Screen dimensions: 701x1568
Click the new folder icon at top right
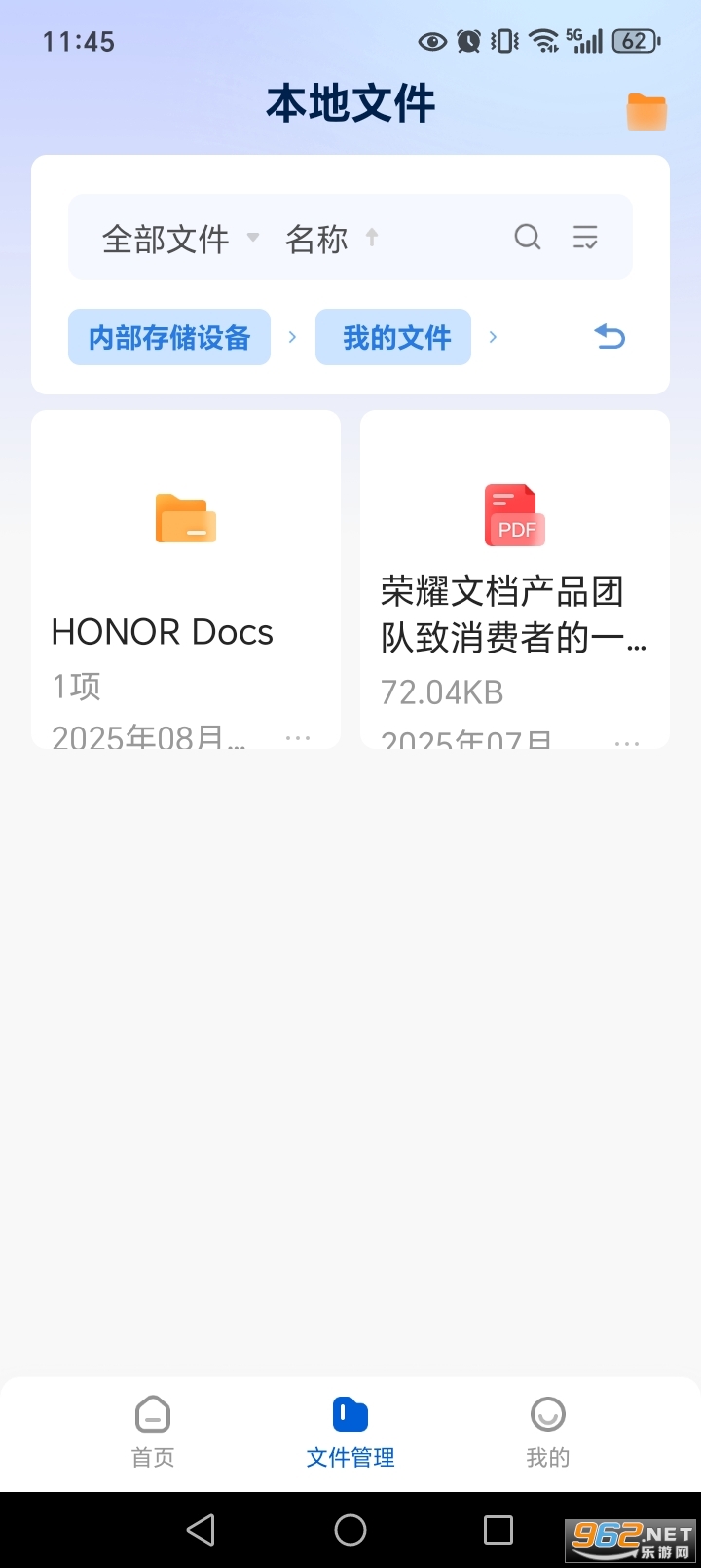pyautogui.click(x=646, y=110)
